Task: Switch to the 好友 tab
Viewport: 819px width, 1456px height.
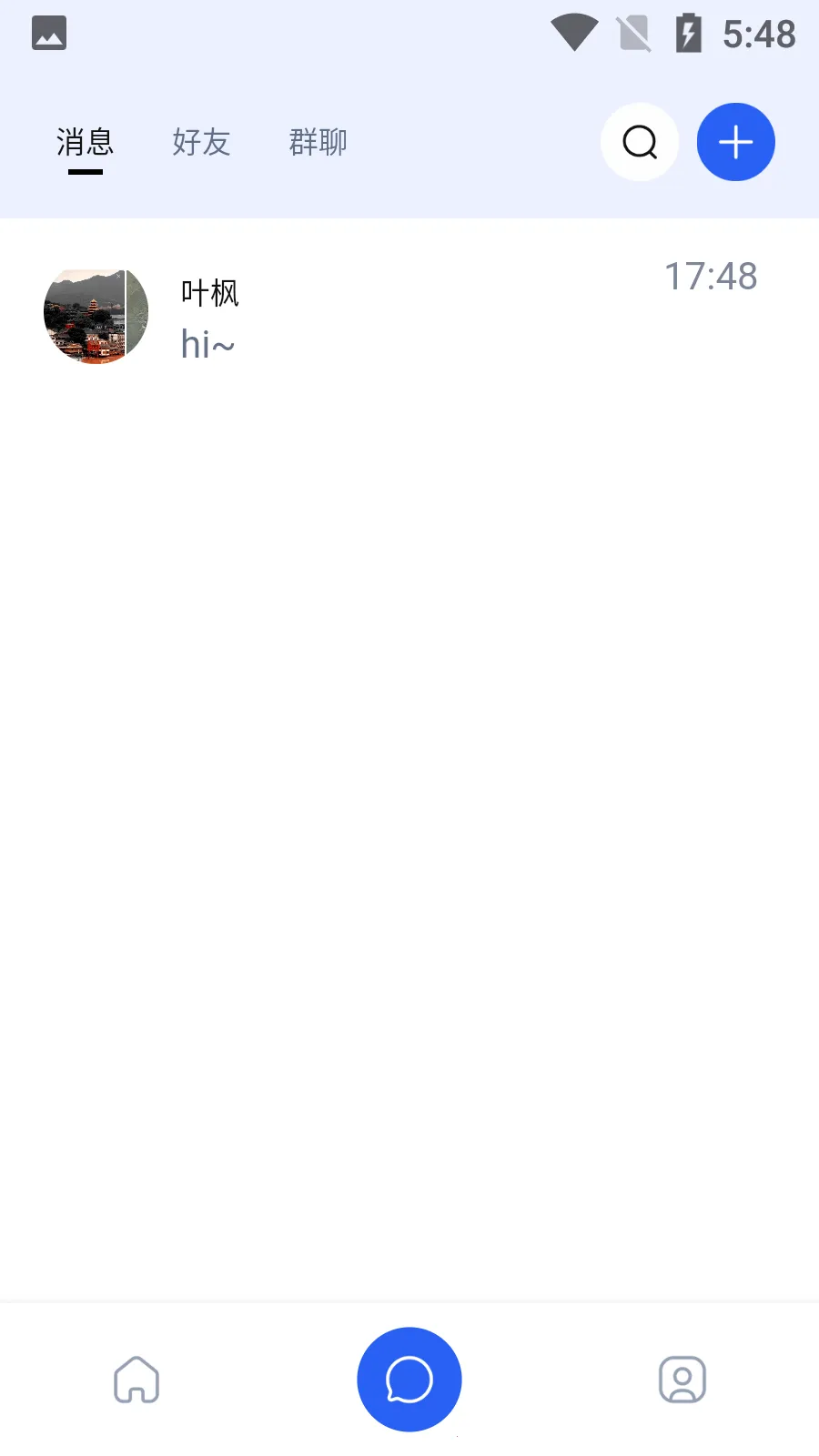Action: (x=201, y=143)
